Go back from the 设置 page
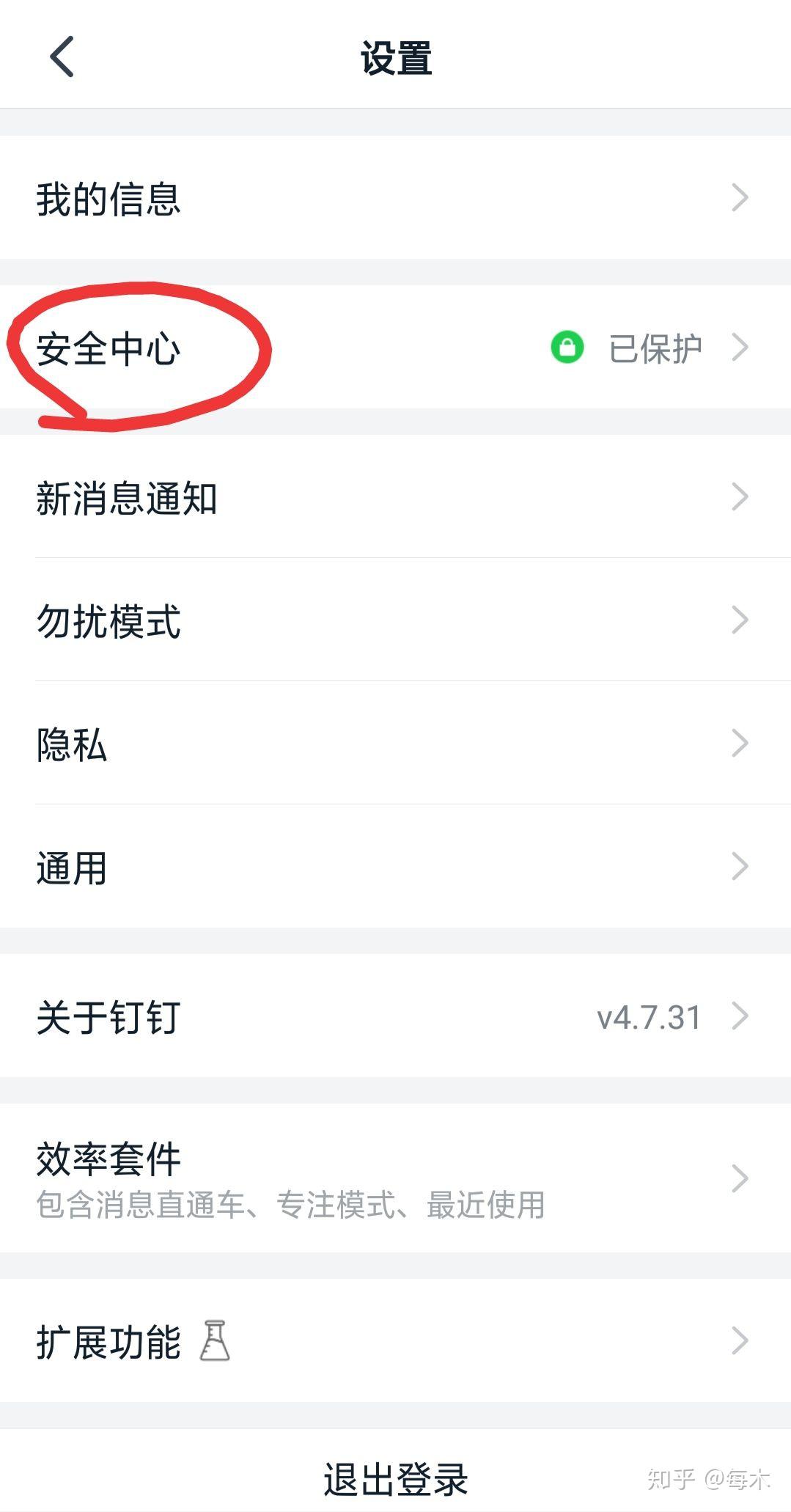Screen dimensions: 791x1512 (x=62, y=56)
